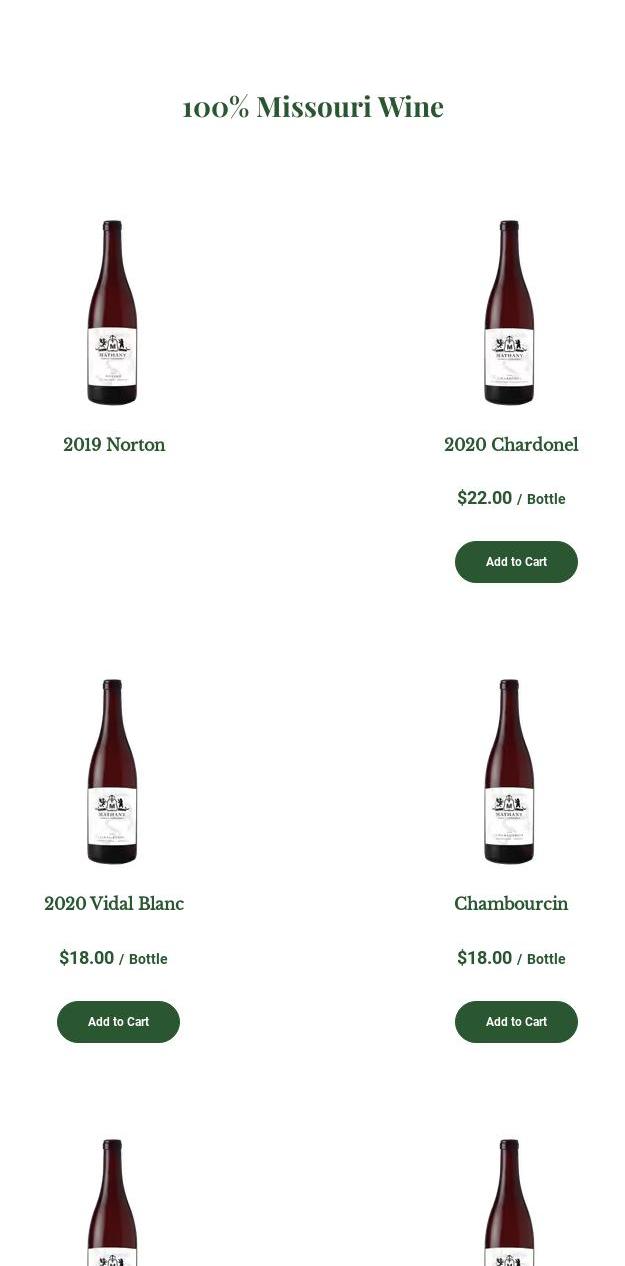Image resolution: width=625 pixels, height=1266 pixels.
Task: Open the 2020 Chardonel product title
Action: click(x=511, y=445)
